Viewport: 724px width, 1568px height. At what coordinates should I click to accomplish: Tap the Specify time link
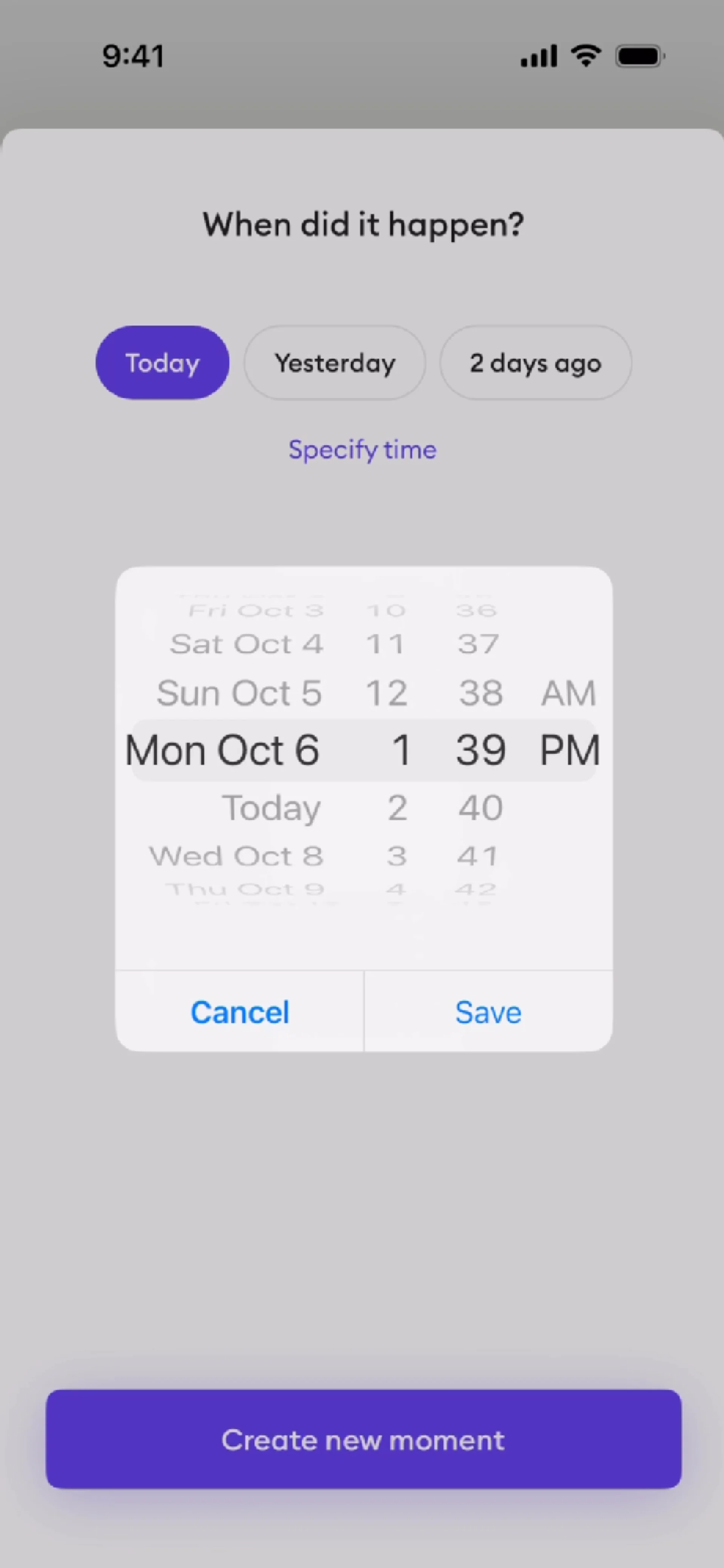point(362,450)
